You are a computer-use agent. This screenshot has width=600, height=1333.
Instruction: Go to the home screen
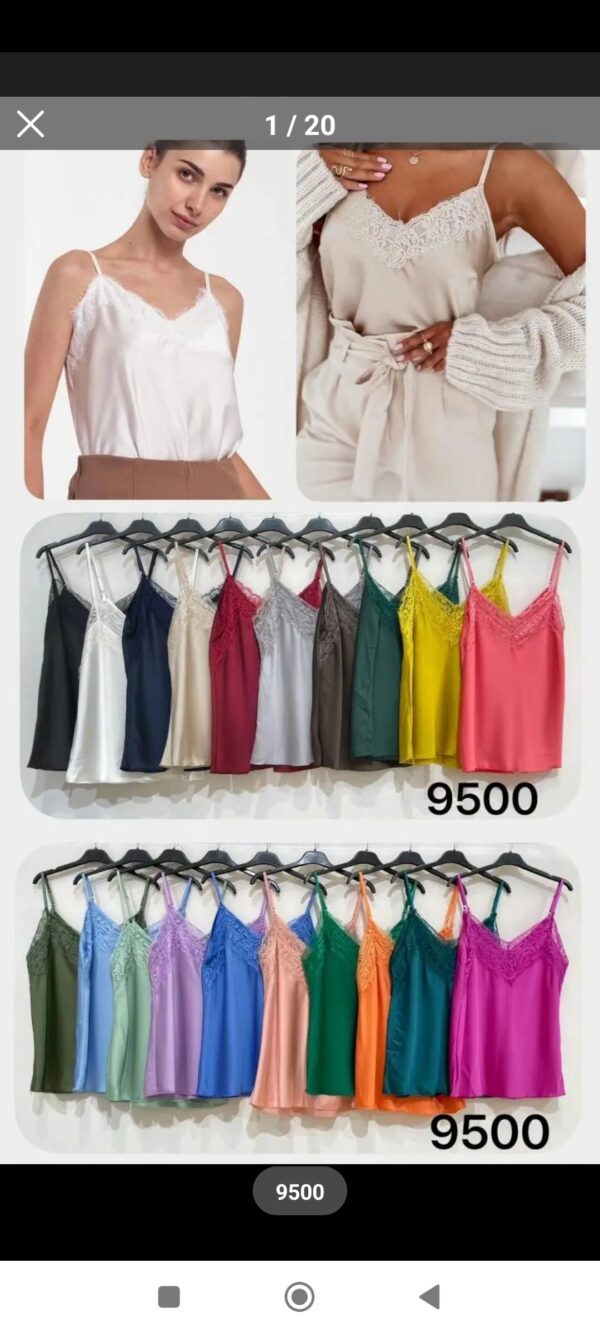[299, 1297]
